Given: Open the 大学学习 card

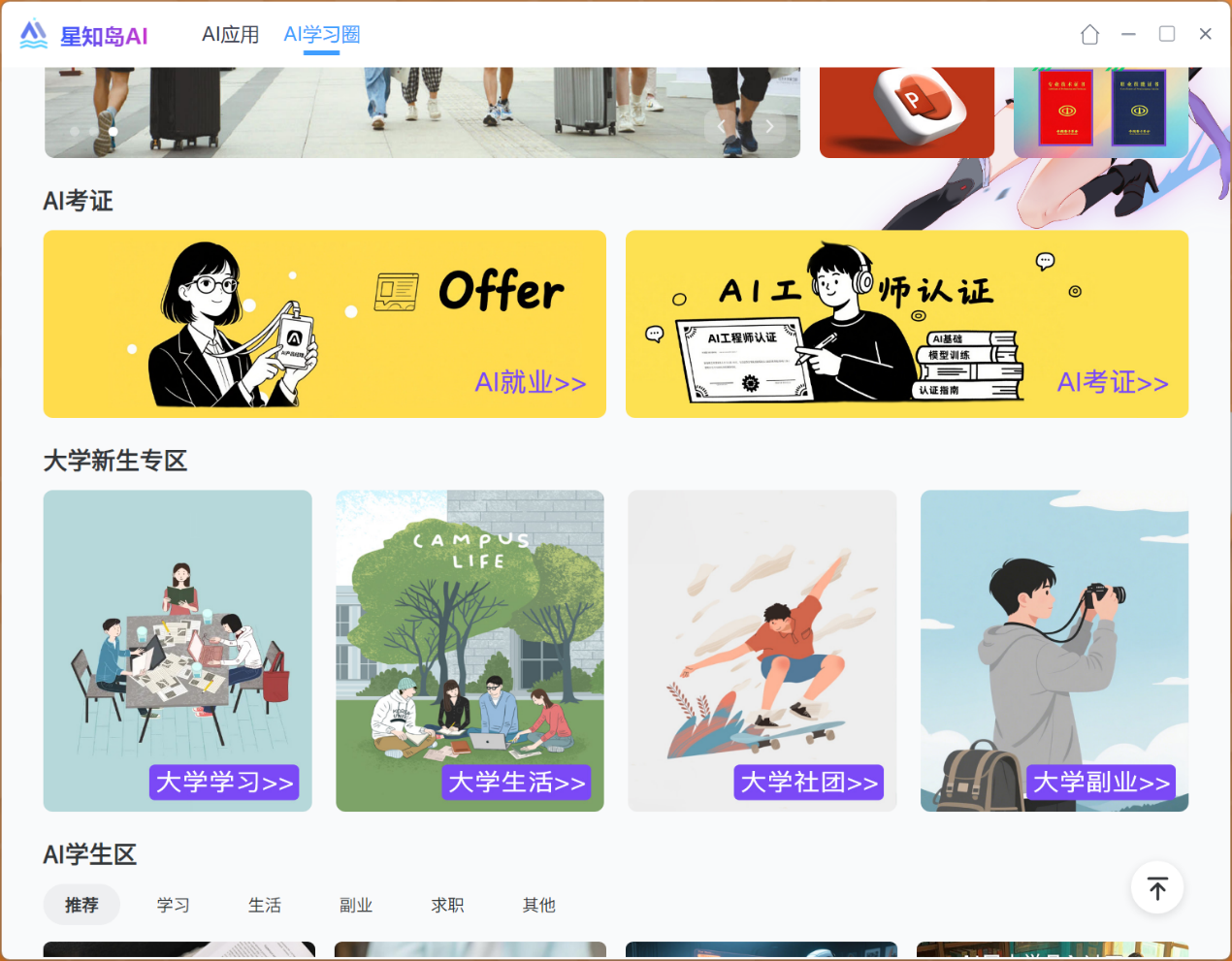Looking at the screenshot, I should pos(178,650).
